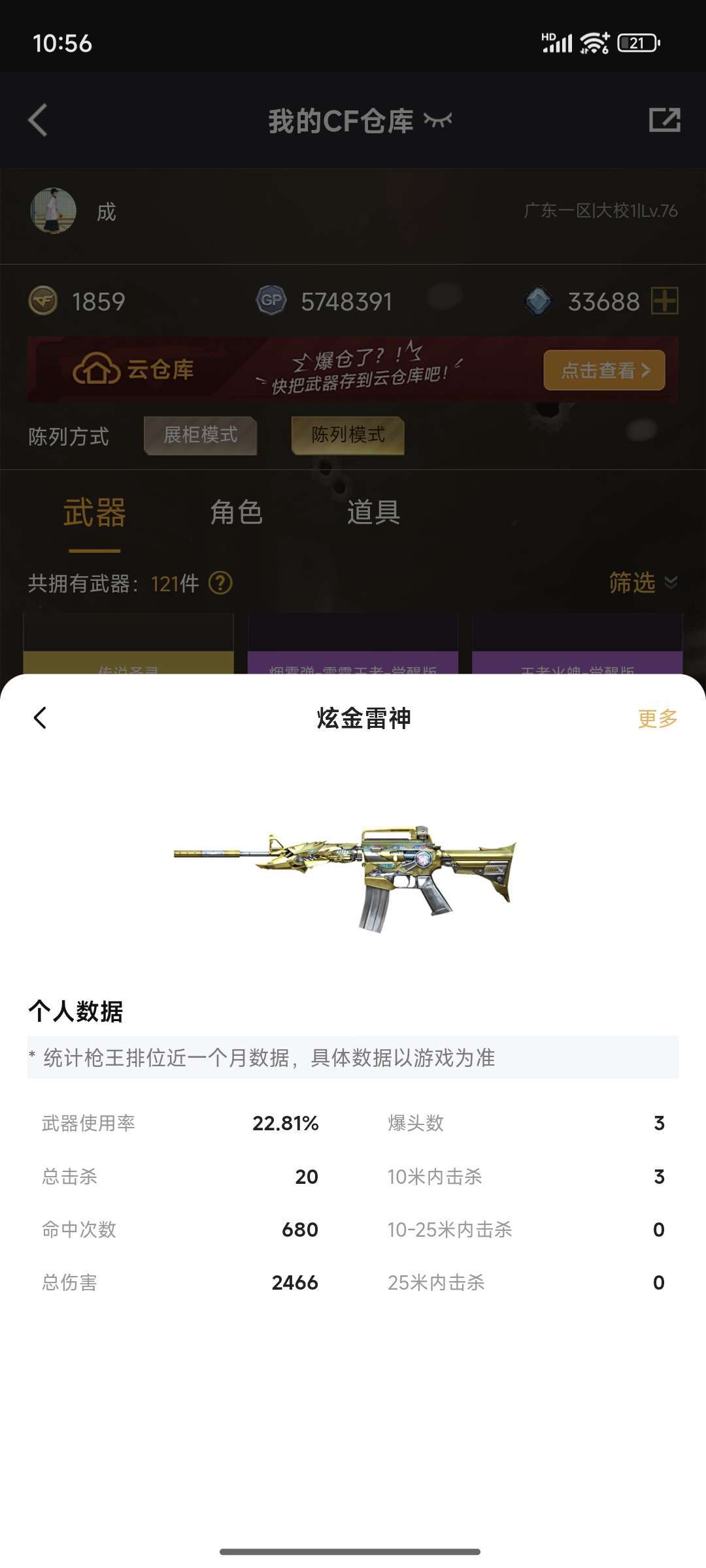Tap the user avatar of 成
The height and width of the screenshot is (1568, 706).
point(56,212)
